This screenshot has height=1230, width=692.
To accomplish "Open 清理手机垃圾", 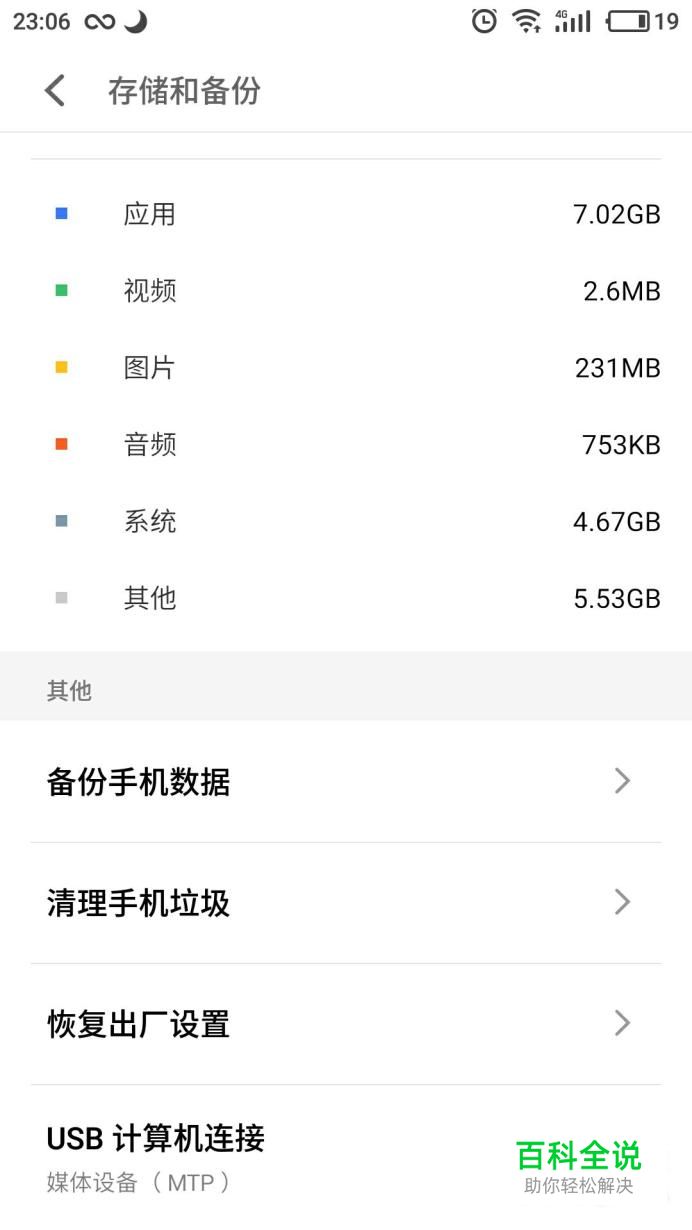I will [346, 903].
